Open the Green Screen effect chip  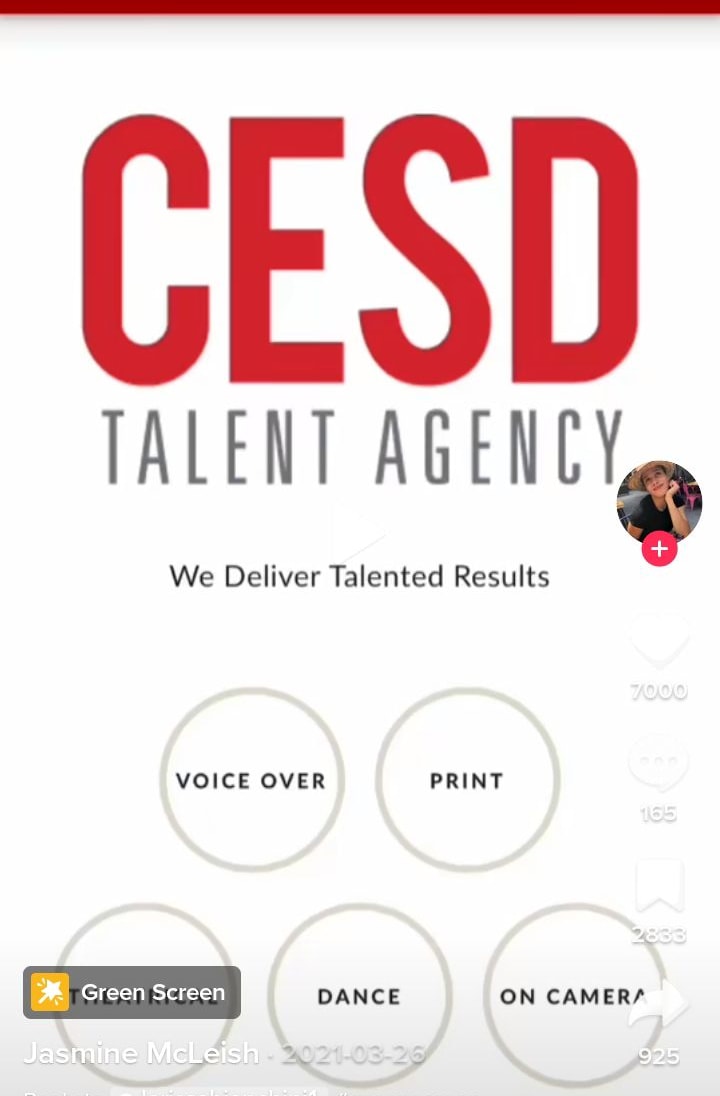(x=132, y=992)
